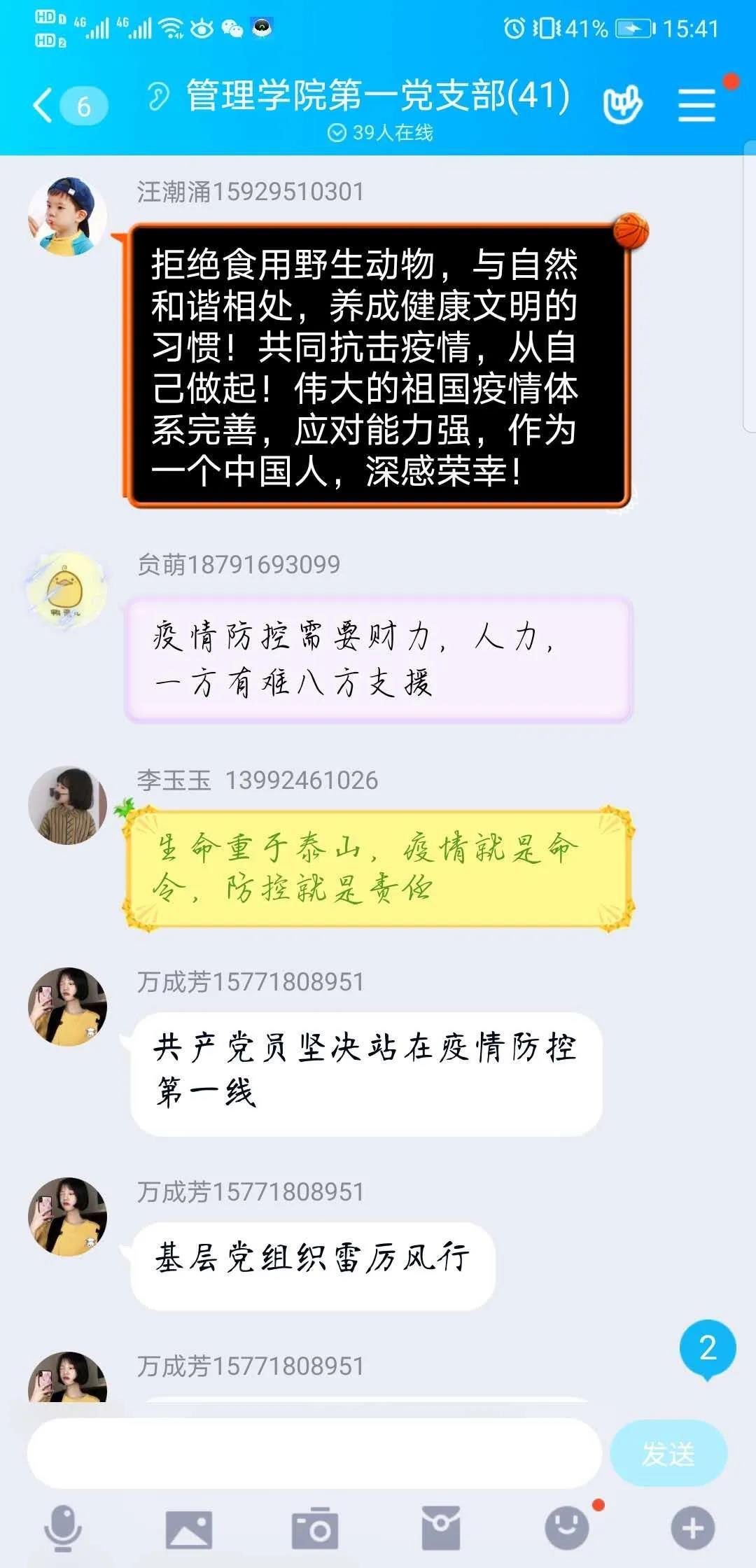Tap the ear listening mode icon

(159, 96)
